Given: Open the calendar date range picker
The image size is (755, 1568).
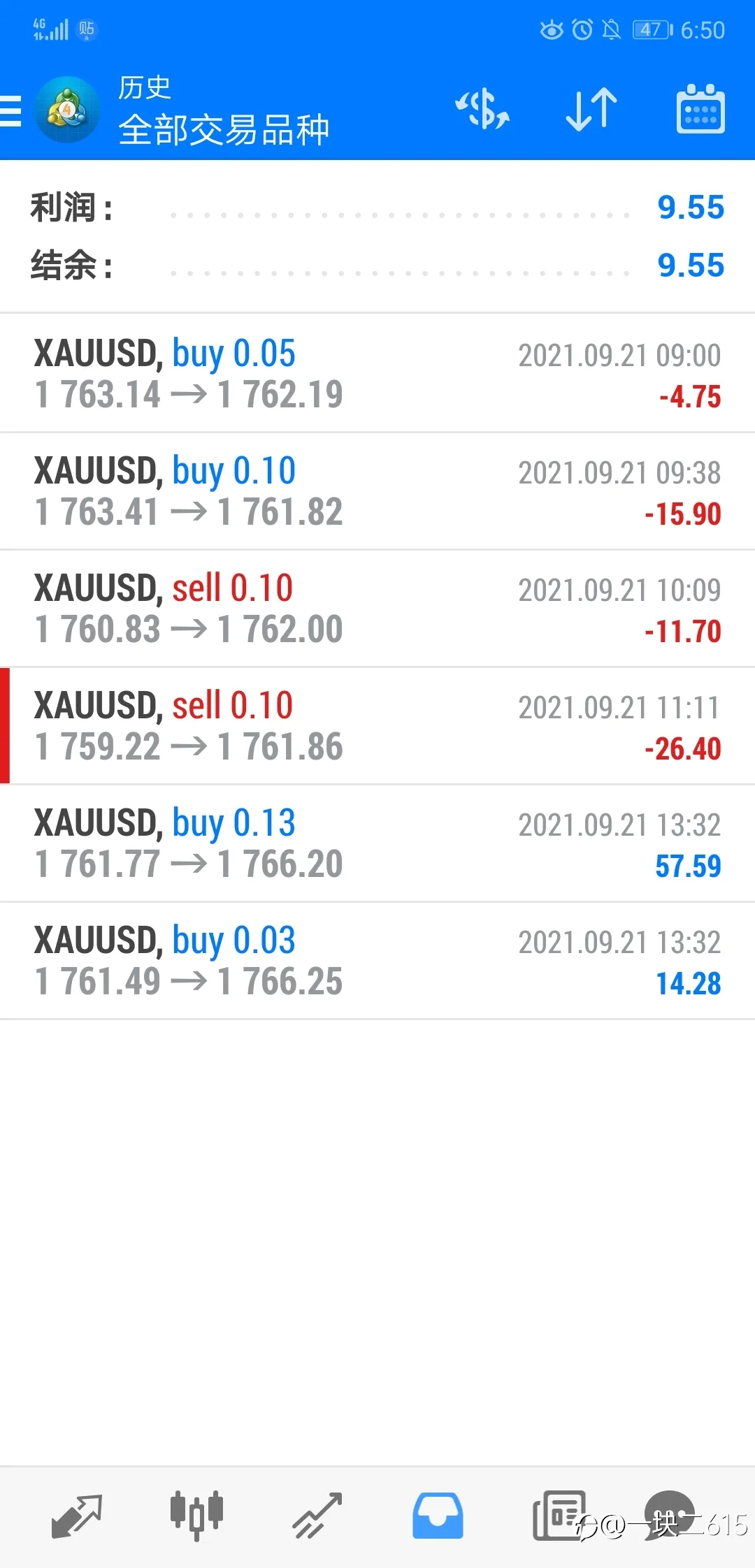Looking at the screenshot, I should click(700, 109).
